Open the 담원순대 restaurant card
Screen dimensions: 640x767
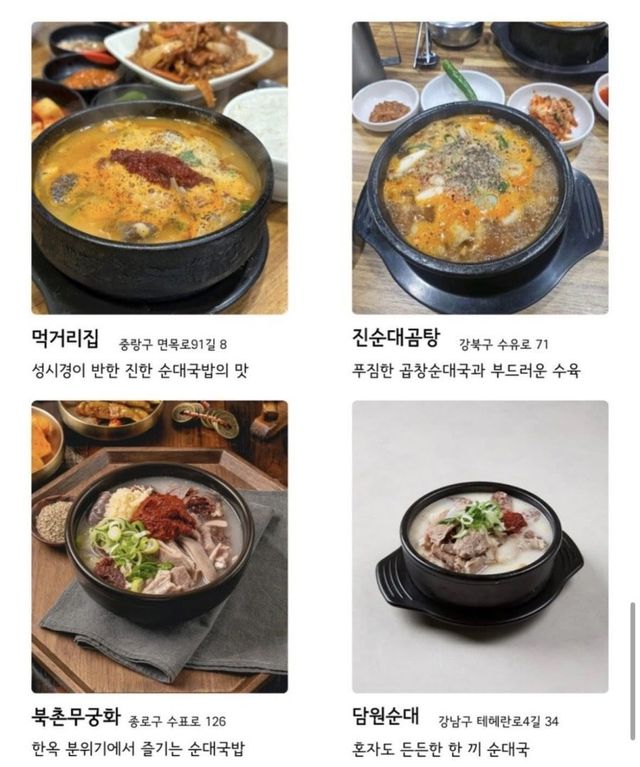point(479,546)
